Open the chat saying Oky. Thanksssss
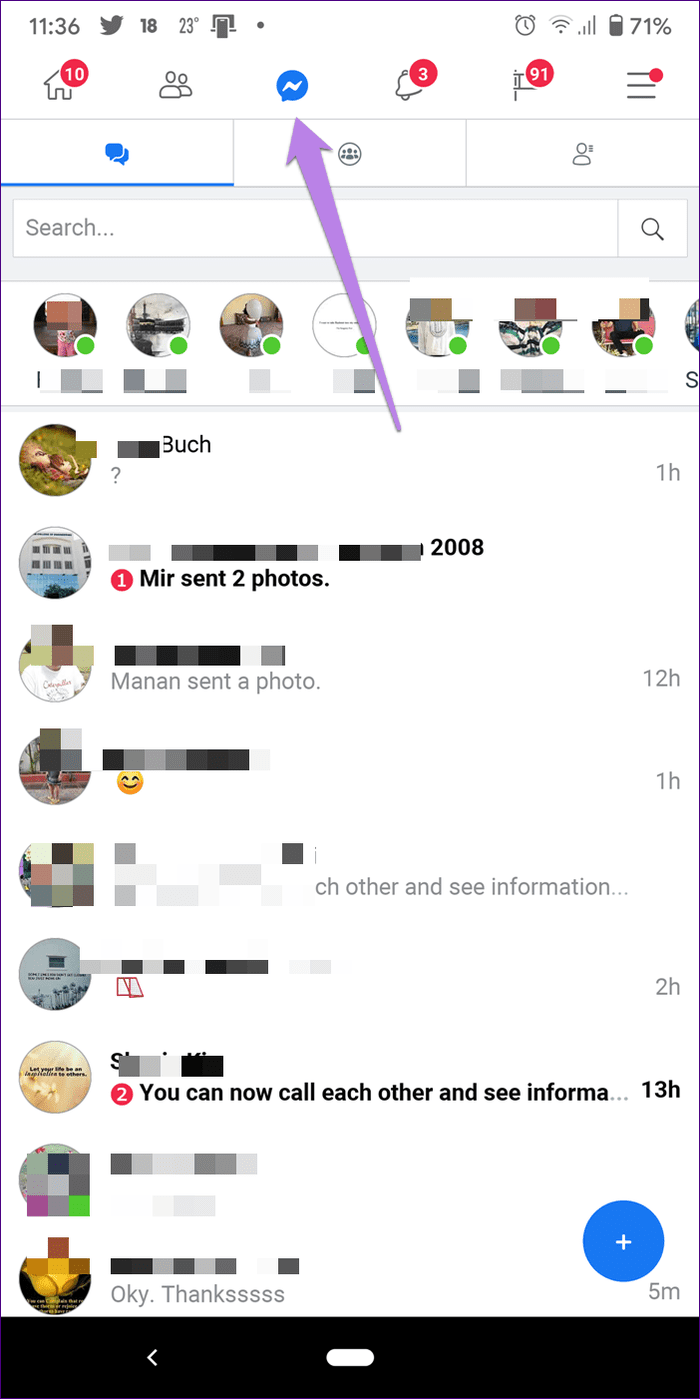This screenshot has height=1399, width=700. pyautogui.click(x=350, y=1278)
